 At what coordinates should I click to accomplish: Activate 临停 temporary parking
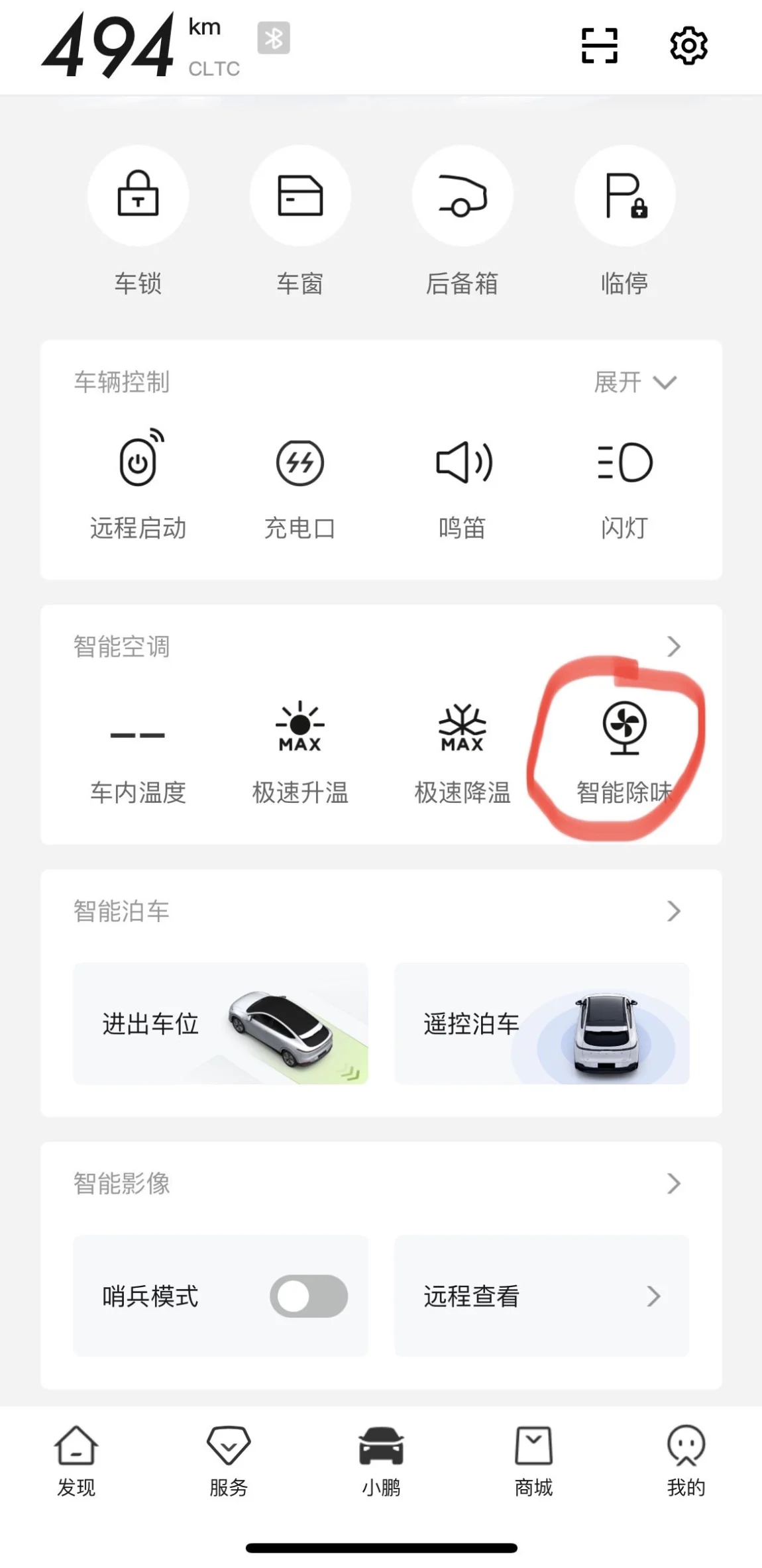pyautogui.click(x=625, y=196)
